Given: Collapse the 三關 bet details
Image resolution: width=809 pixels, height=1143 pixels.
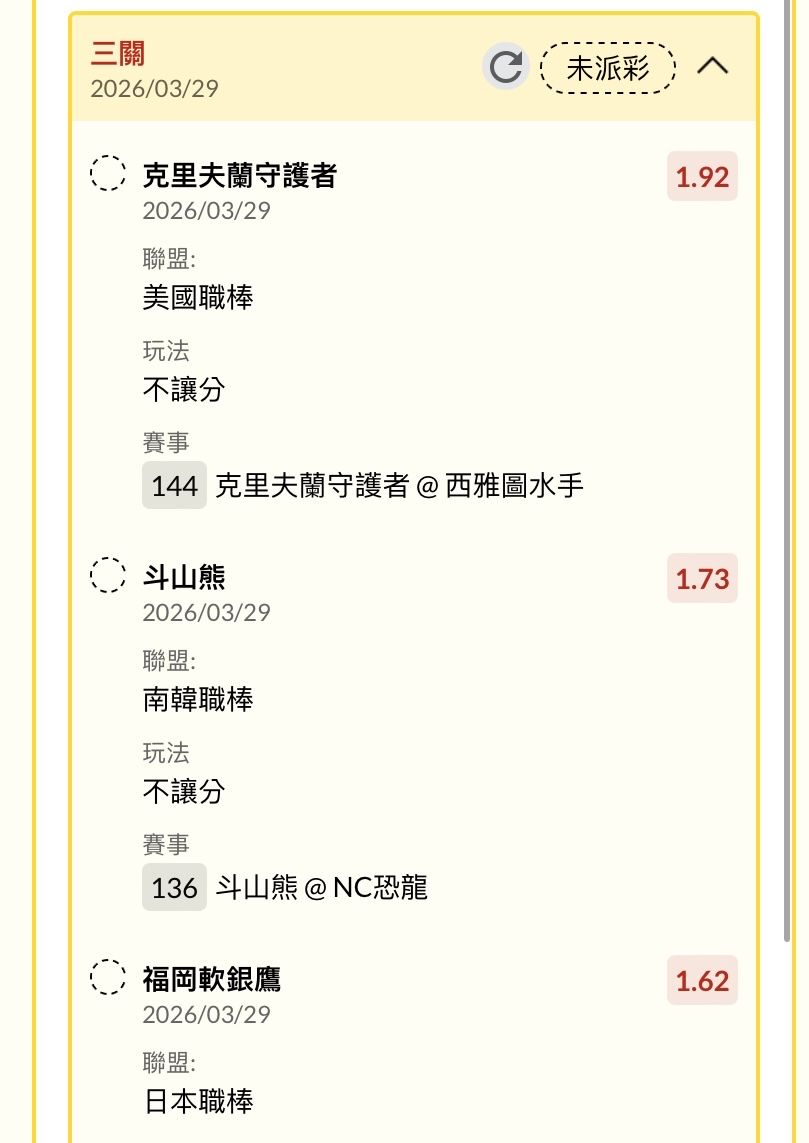Looking at the screenshot, I should [712, 67].
